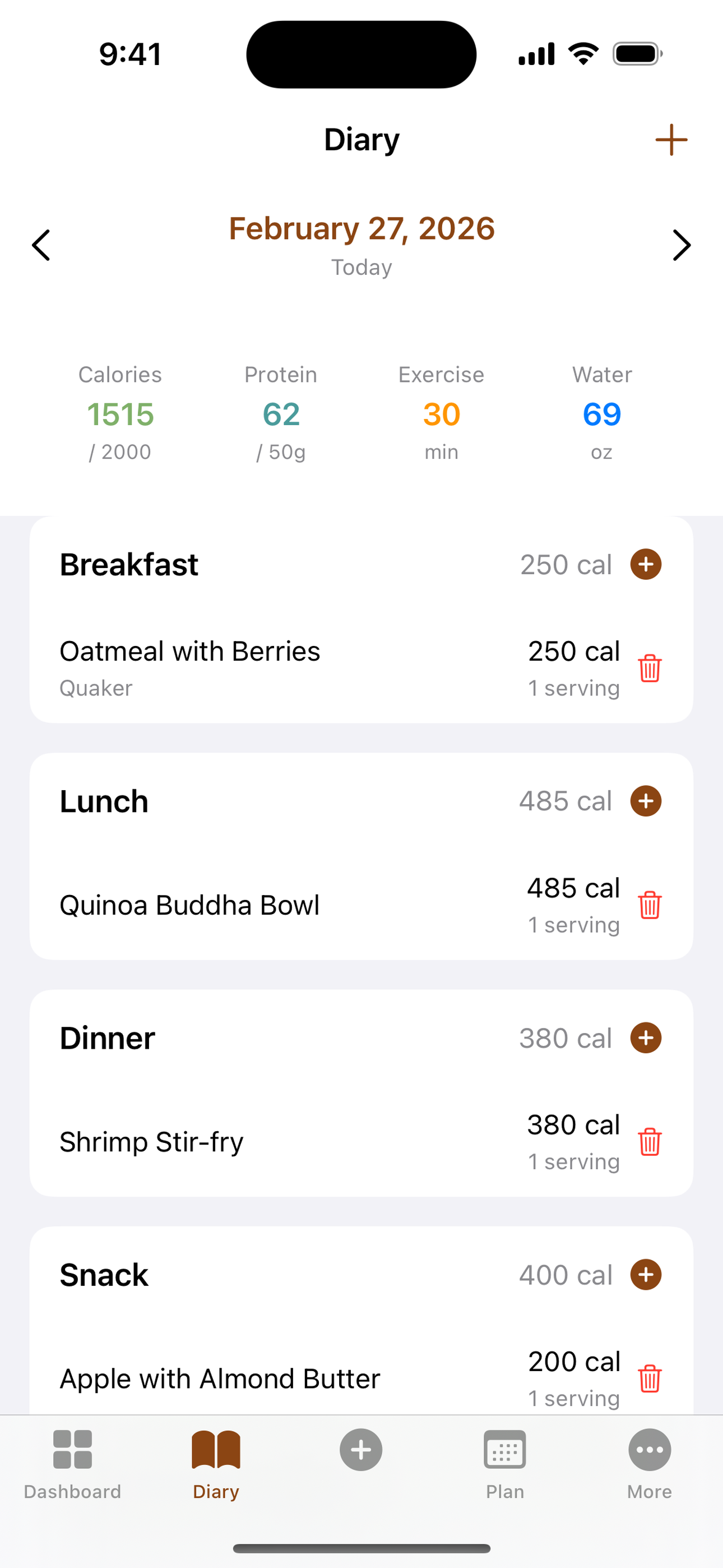Delete the Quinoa Buddha Bowl entry

point(650,905)
